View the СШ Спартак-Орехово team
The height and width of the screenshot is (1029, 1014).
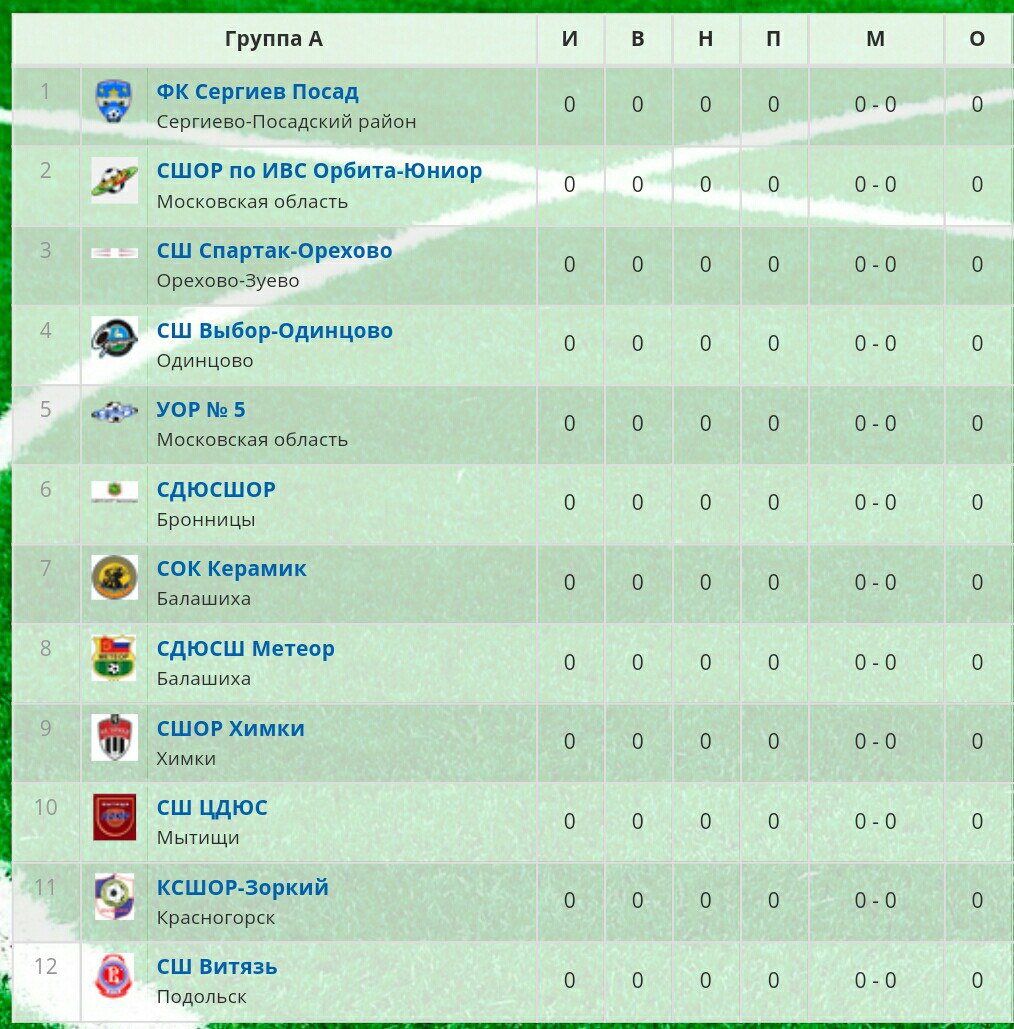pyautogui.click(x=274, y=251)
